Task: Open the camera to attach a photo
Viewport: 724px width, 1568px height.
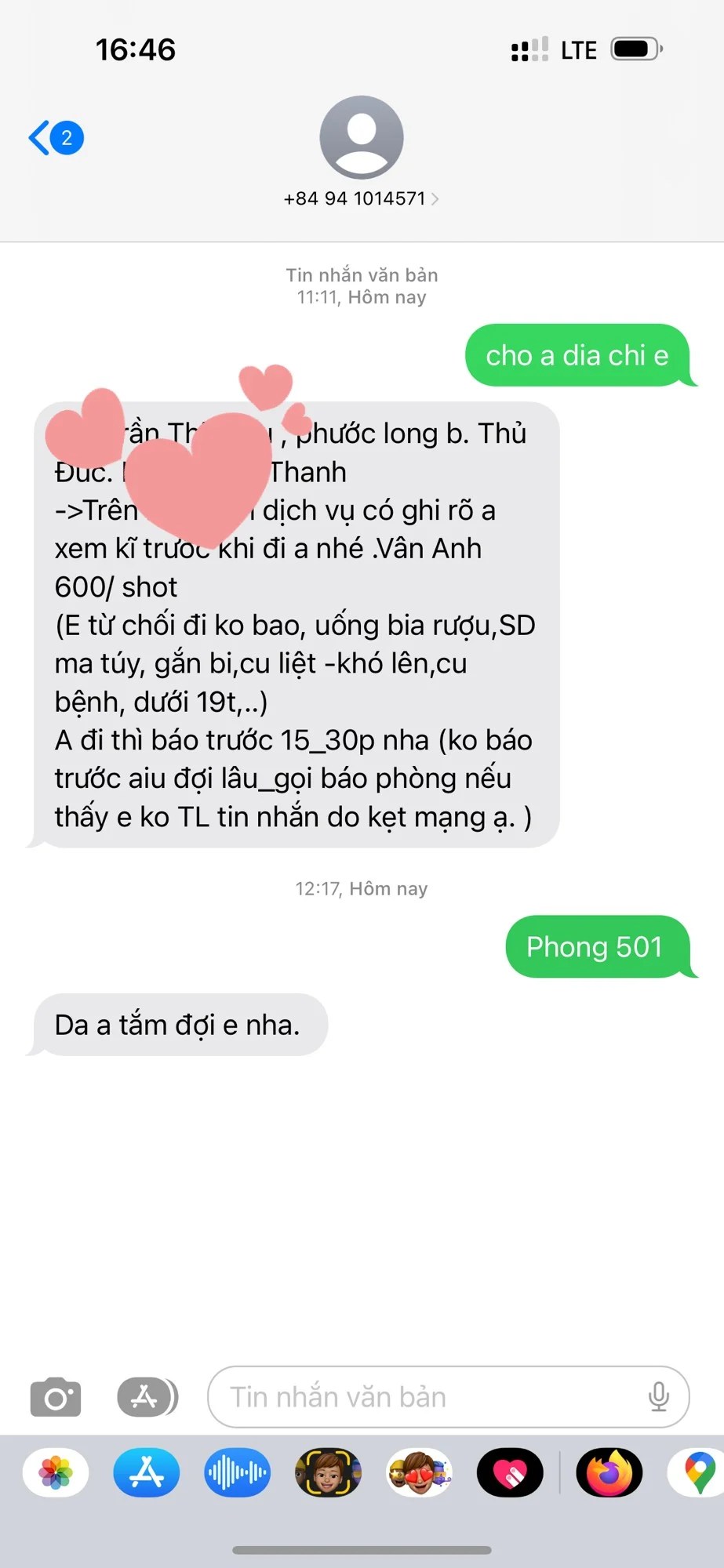Action: [x=55, y=1397]
